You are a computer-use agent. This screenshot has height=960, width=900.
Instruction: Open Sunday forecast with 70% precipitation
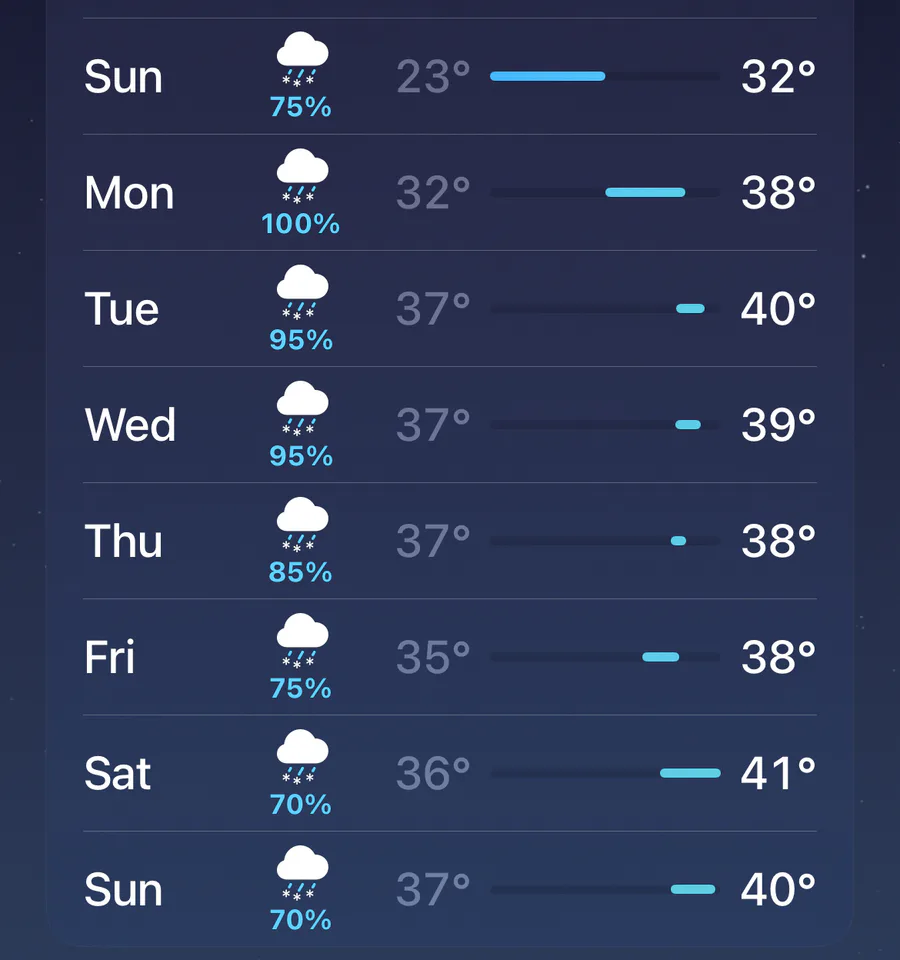pos(450,888)
